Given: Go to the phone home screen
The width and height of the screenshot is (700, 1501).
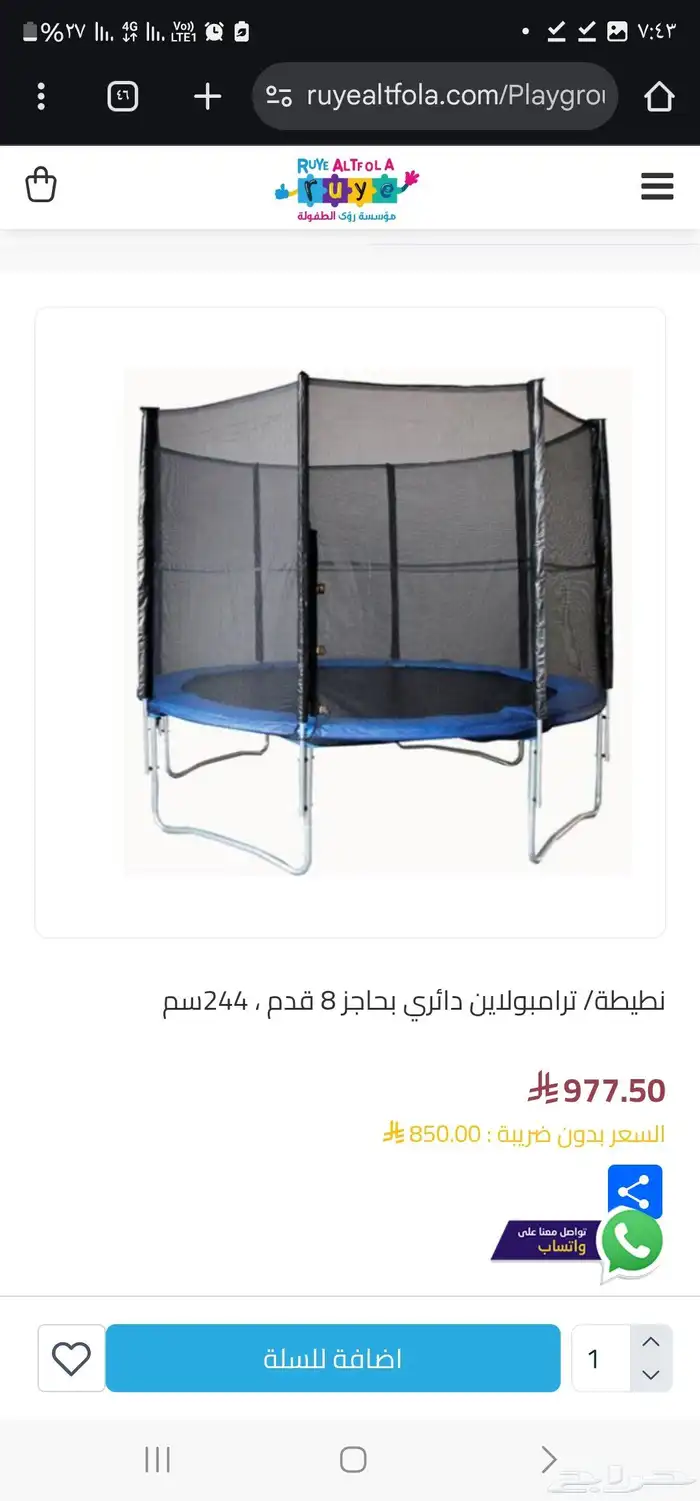Looking at the screenshot, I should click(352, 1459).
